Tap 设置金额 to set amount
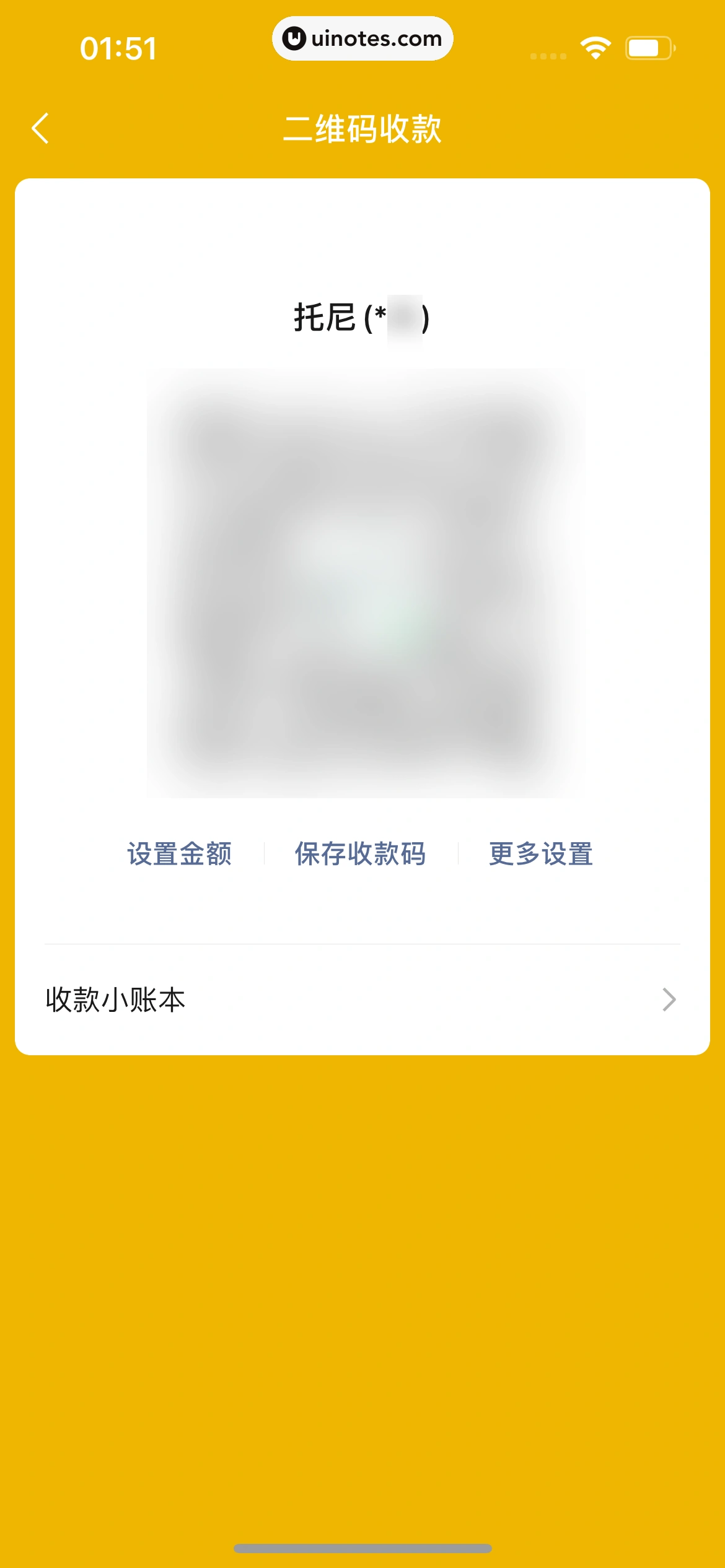 pyautogui.click(x=179, y=854)
